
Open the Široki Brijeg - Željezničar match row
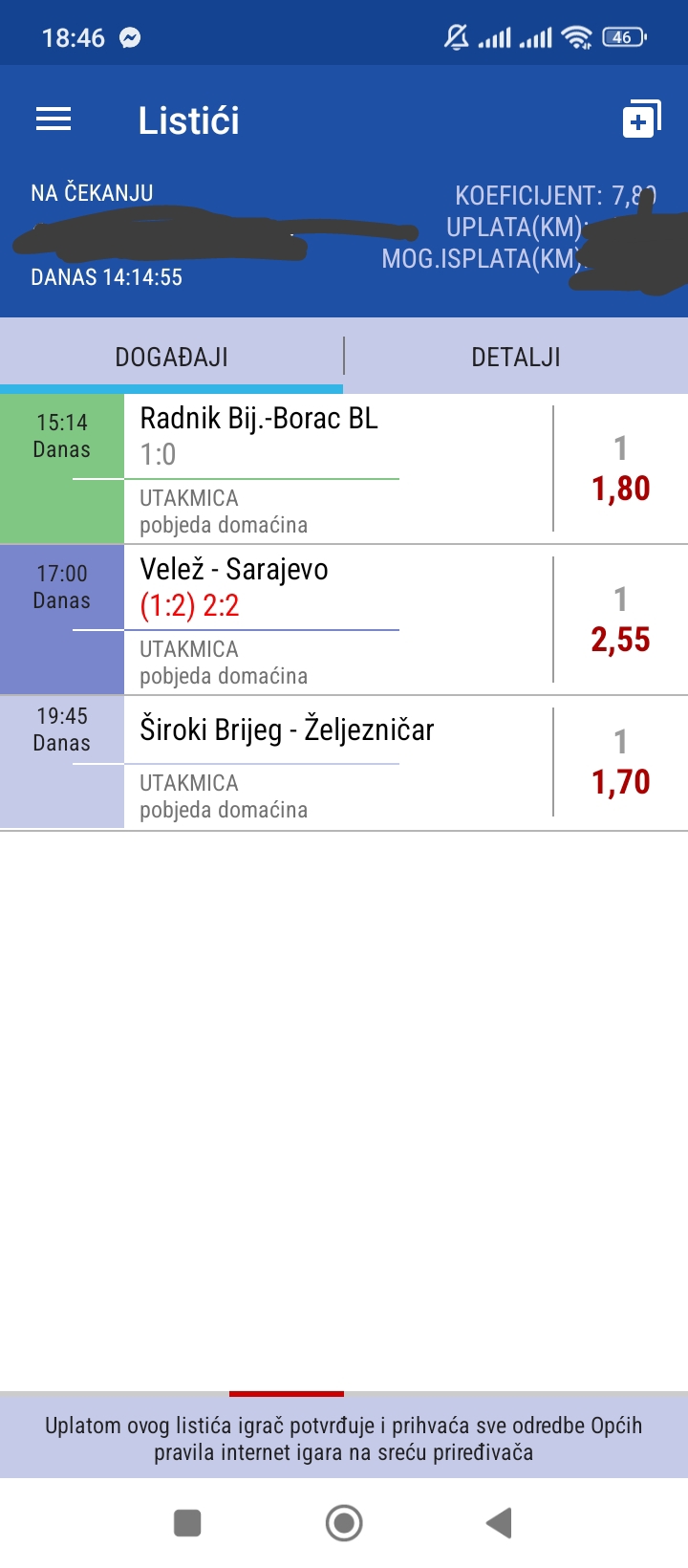pyautogui.click(x=344, y=762)
